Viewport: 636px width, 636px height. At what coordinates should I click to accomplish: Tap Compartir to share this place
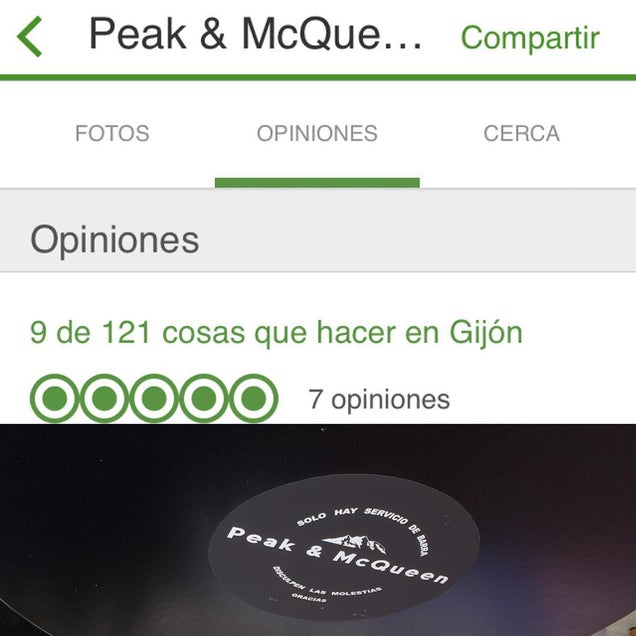(x=529, y=37)
